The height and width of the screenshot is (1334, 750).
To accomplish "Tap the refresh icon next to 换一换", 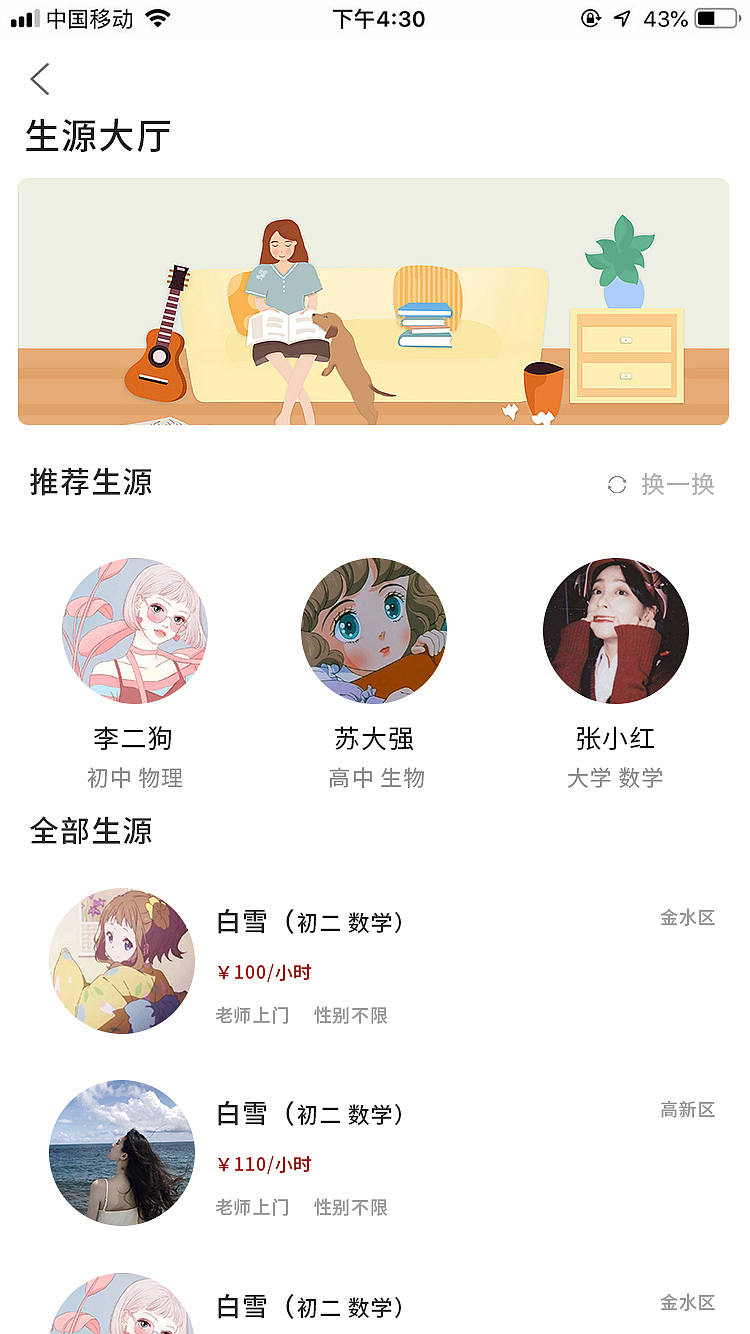I will point(618,485).
